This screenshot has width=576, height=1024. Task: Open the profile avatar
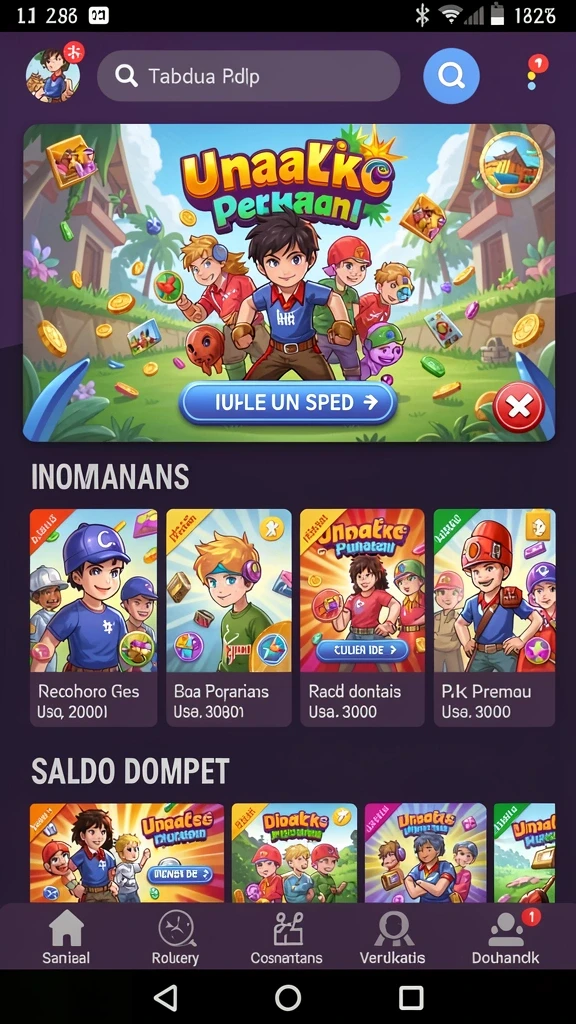point(53,75)
